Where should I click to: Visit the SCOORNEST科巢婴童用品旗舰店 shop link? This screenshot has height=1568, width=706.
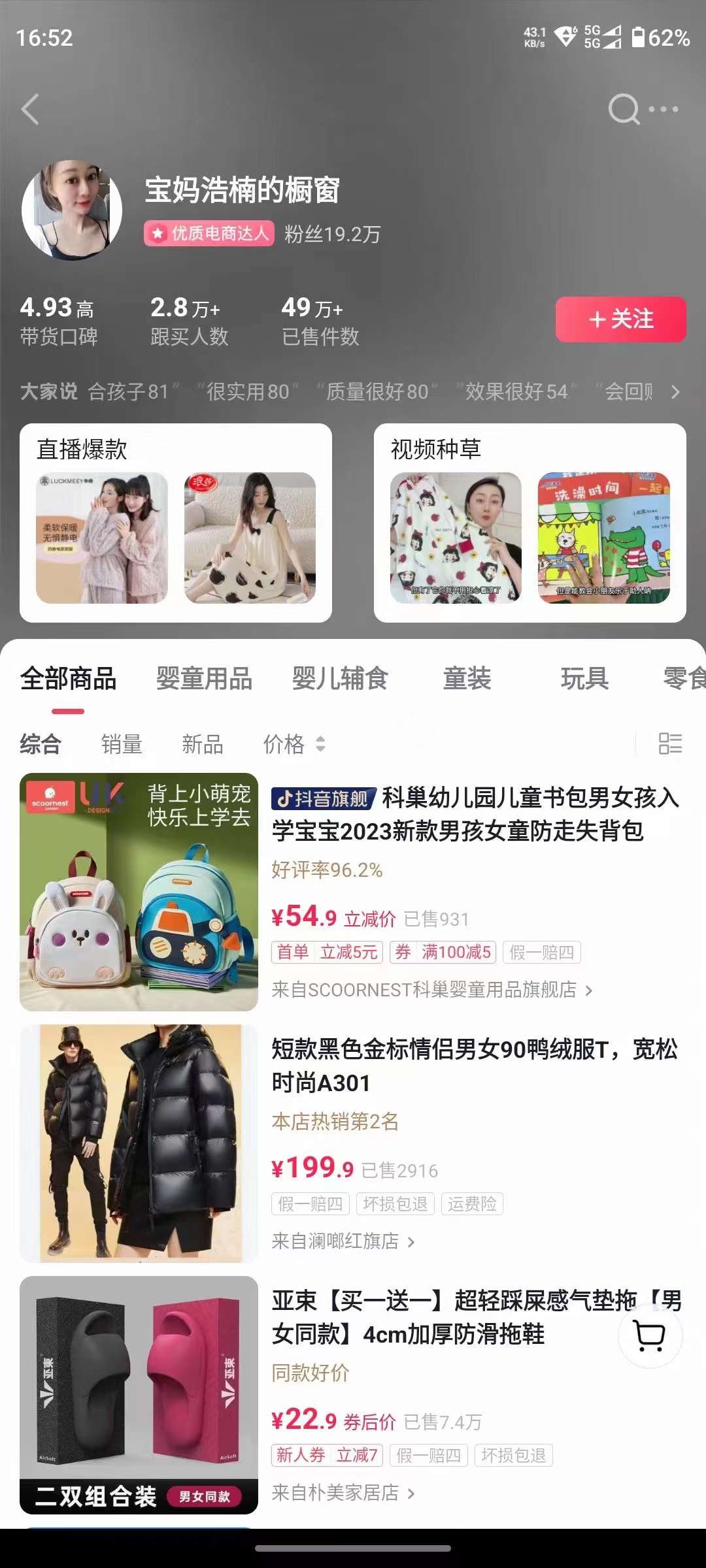coord(432,990)
